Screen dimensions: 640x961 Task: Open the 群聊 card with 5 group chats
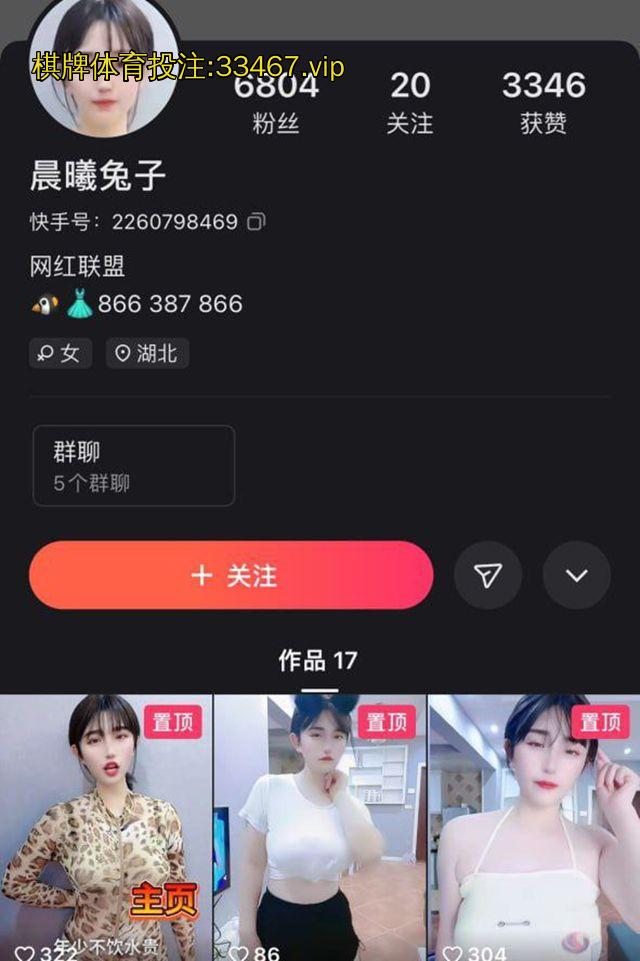[134, 466]
